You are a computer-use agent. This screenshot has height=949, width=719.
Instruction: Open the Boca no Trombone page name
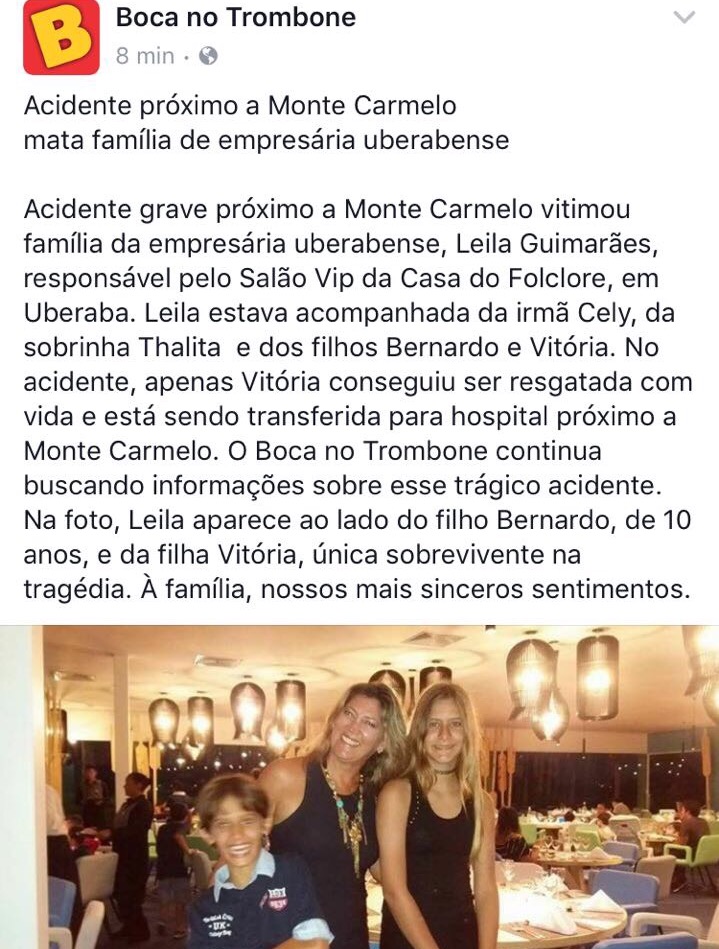235,17
